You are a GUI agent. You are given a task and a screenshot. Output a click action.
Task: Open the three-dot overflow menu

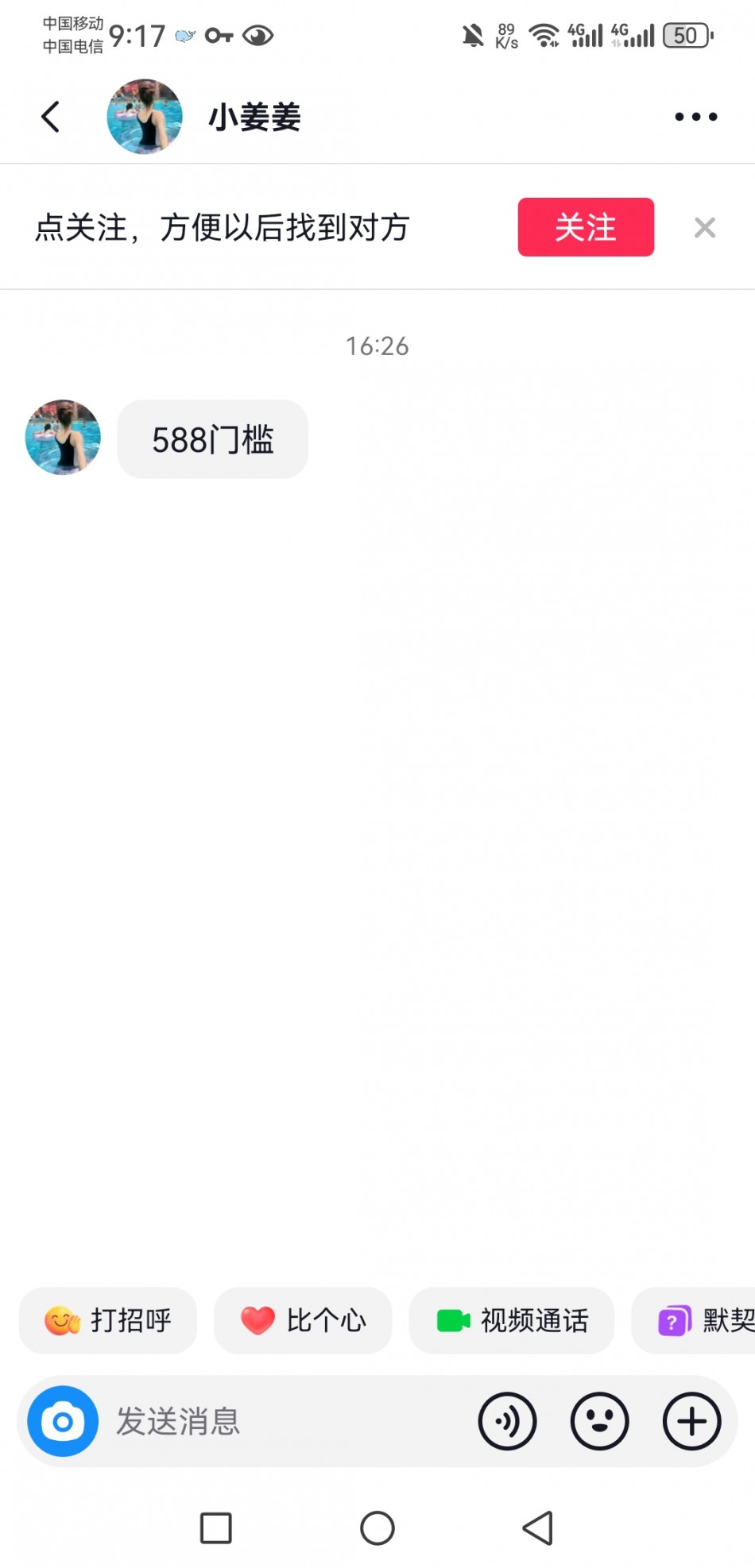(695, 117)
